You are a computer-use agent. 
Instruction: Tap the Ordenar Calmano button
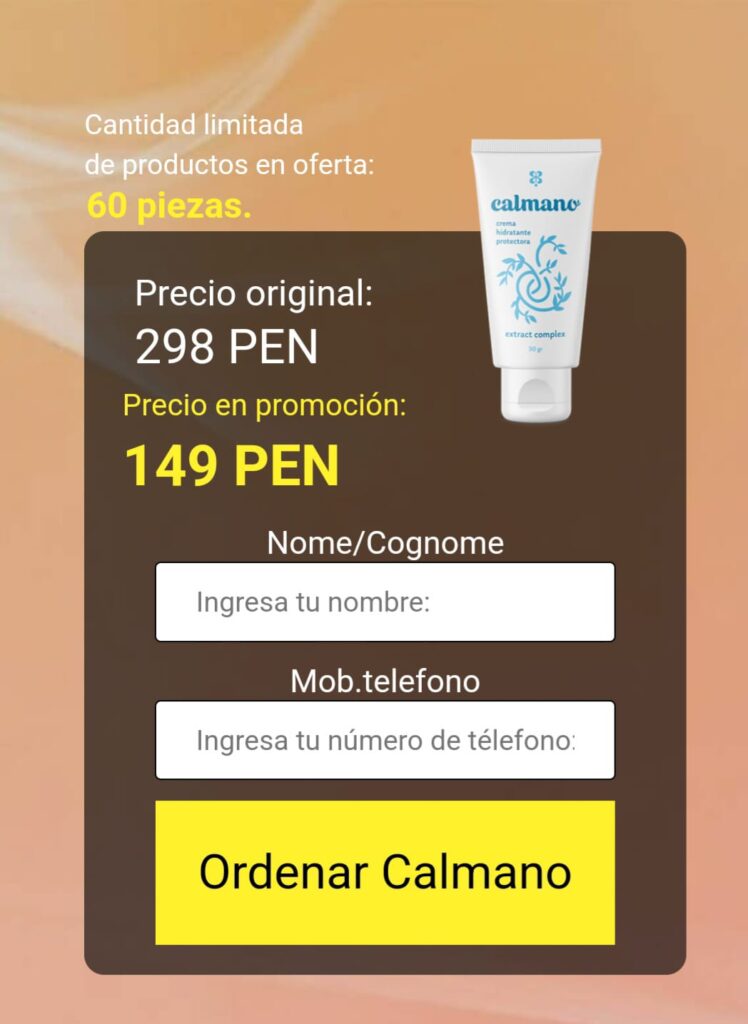click(385, 872)
